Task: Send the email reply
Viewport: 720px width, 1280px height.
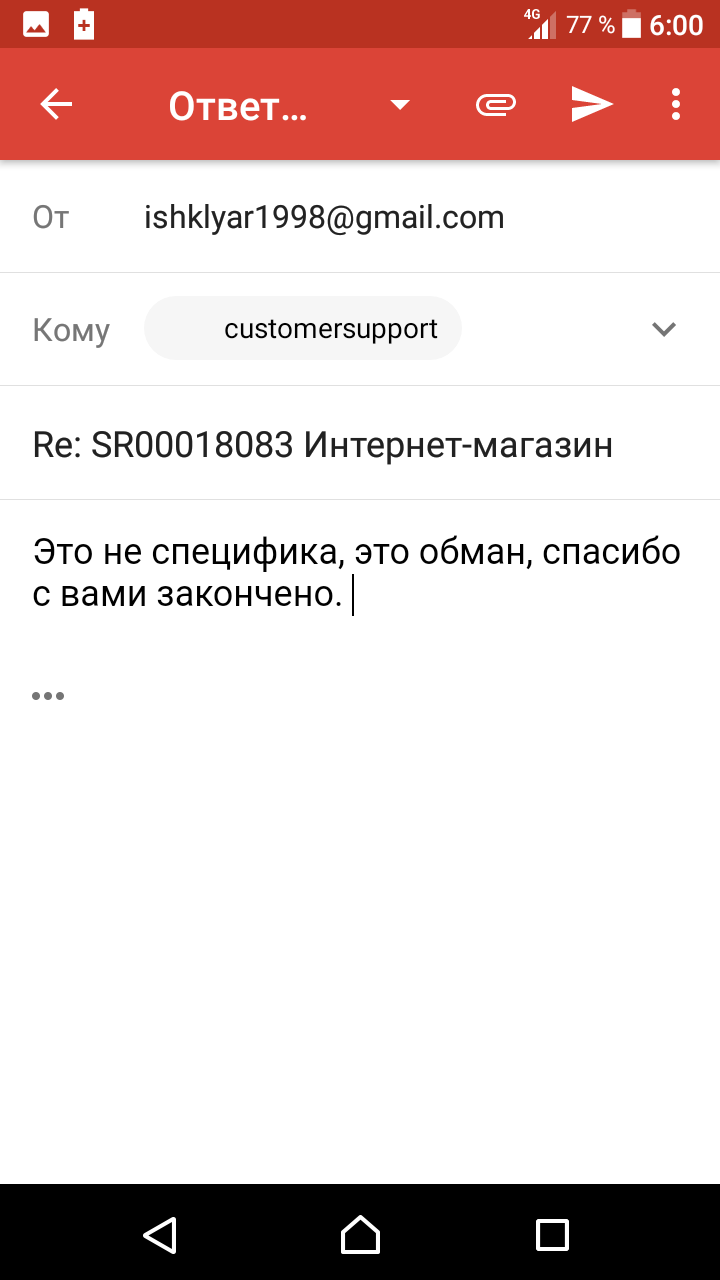Action: (x=591, y=104)
